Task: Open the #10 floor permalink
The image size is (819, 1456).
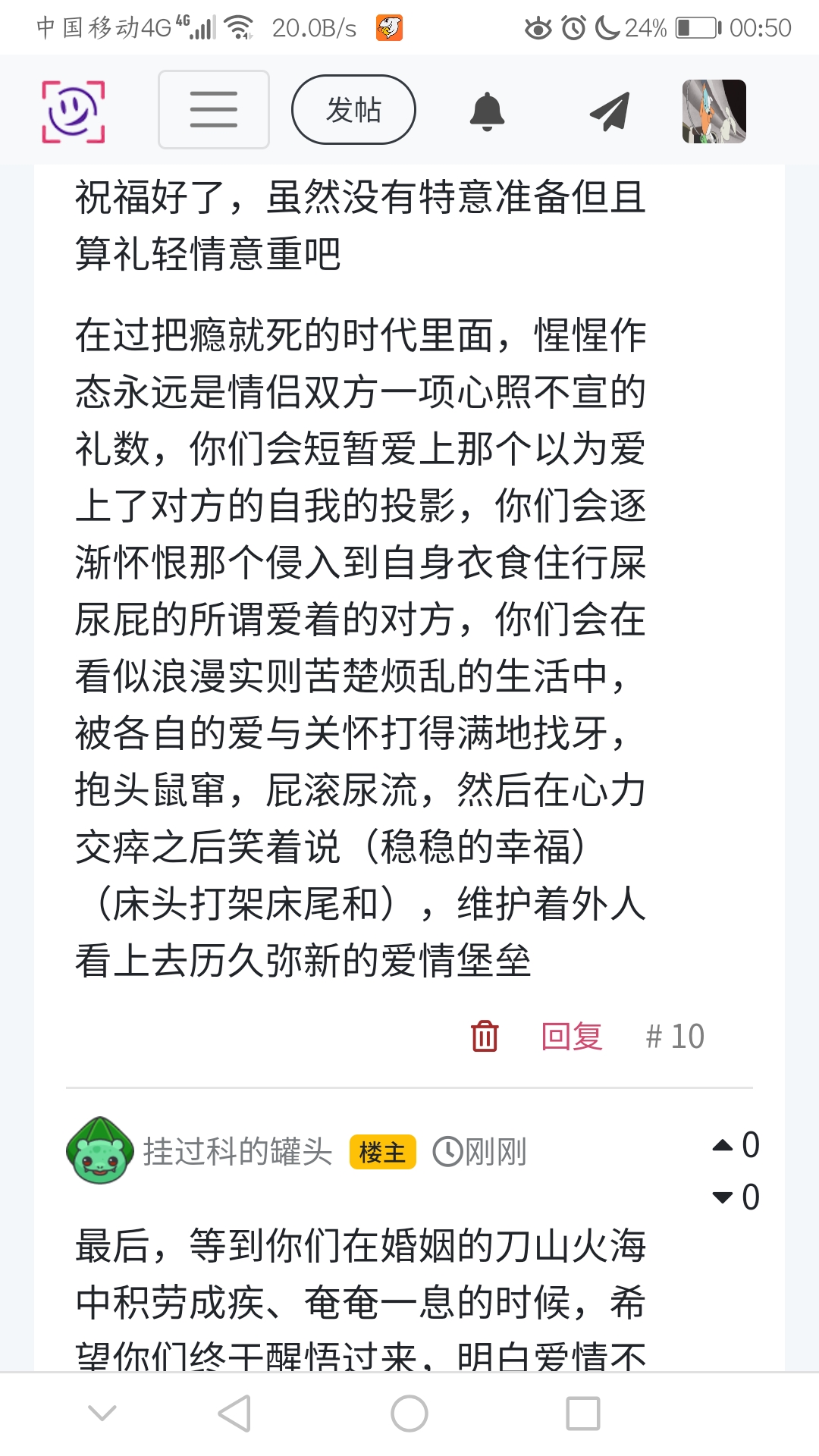Action: point(675,1036)
